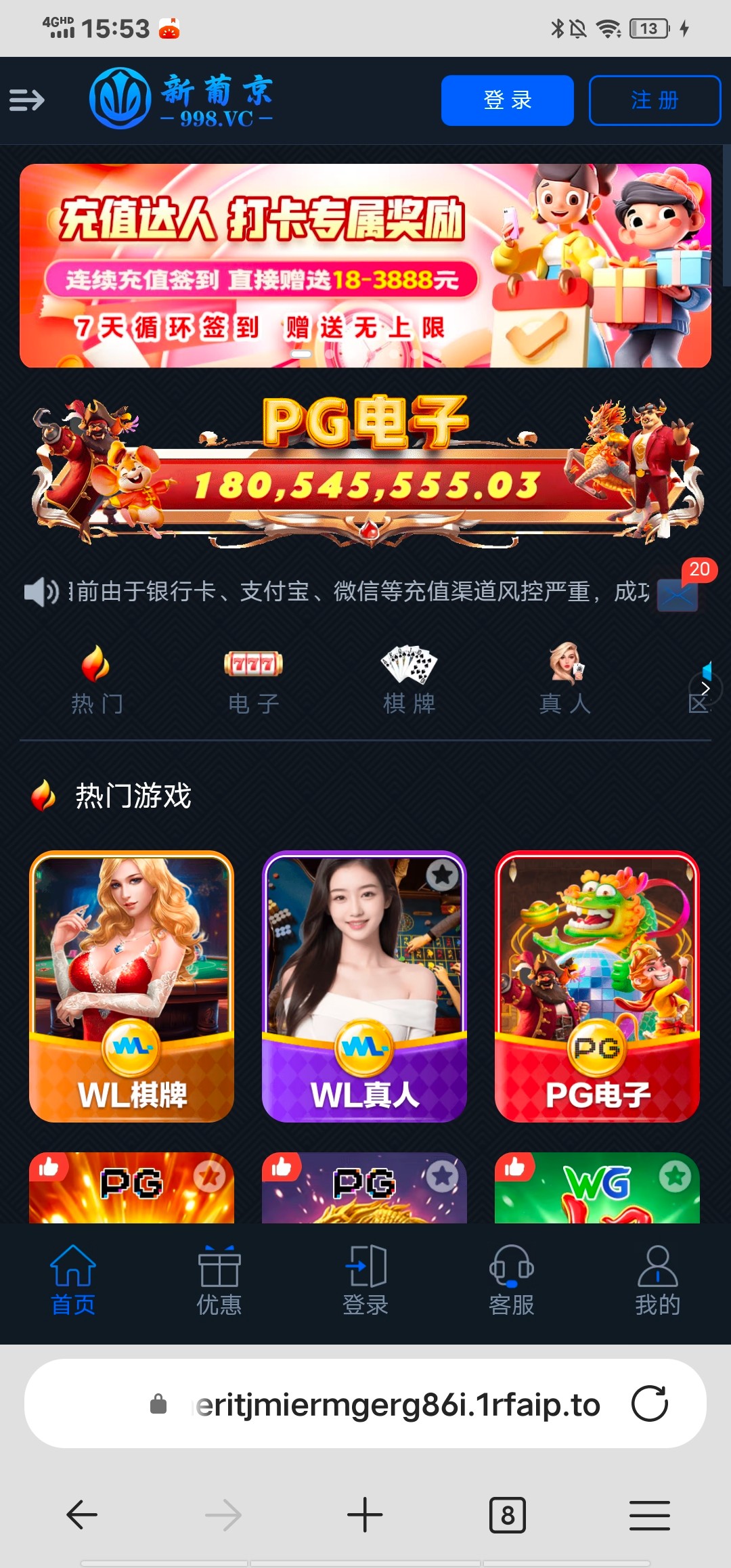Tap the 注册 register button
731x1568 pixels.
pyautogui.click(x=655, y=100)
